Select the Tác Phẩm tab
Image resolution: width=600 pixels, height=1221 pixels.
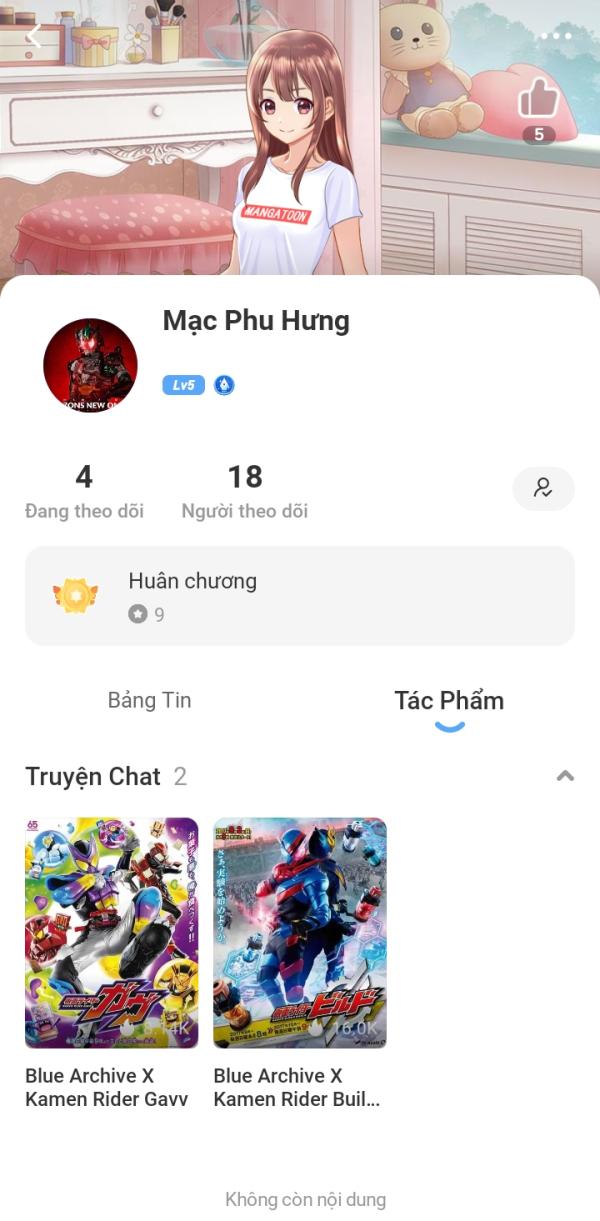449,700
